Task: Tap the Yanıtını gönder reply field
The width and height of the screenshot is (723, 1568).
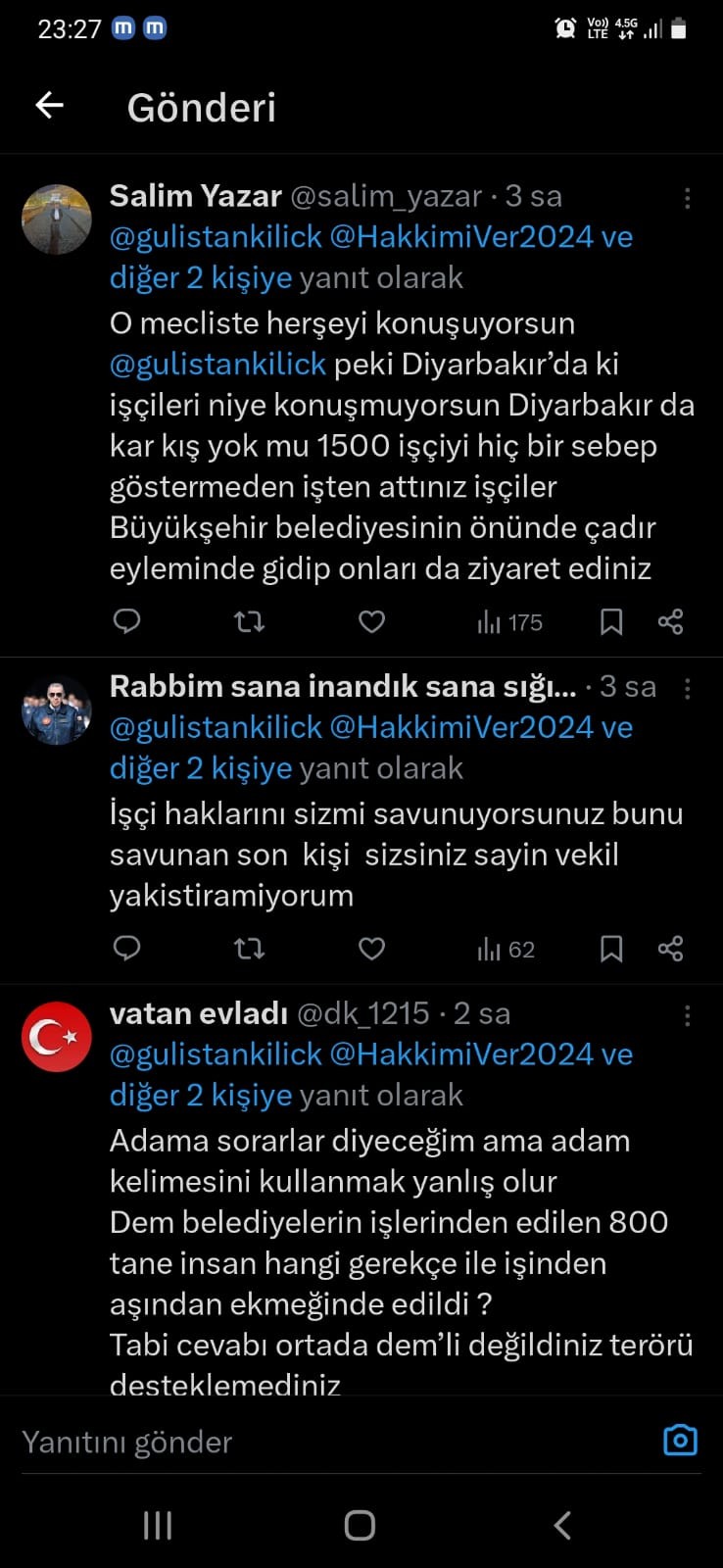Action: point(294,1442)
